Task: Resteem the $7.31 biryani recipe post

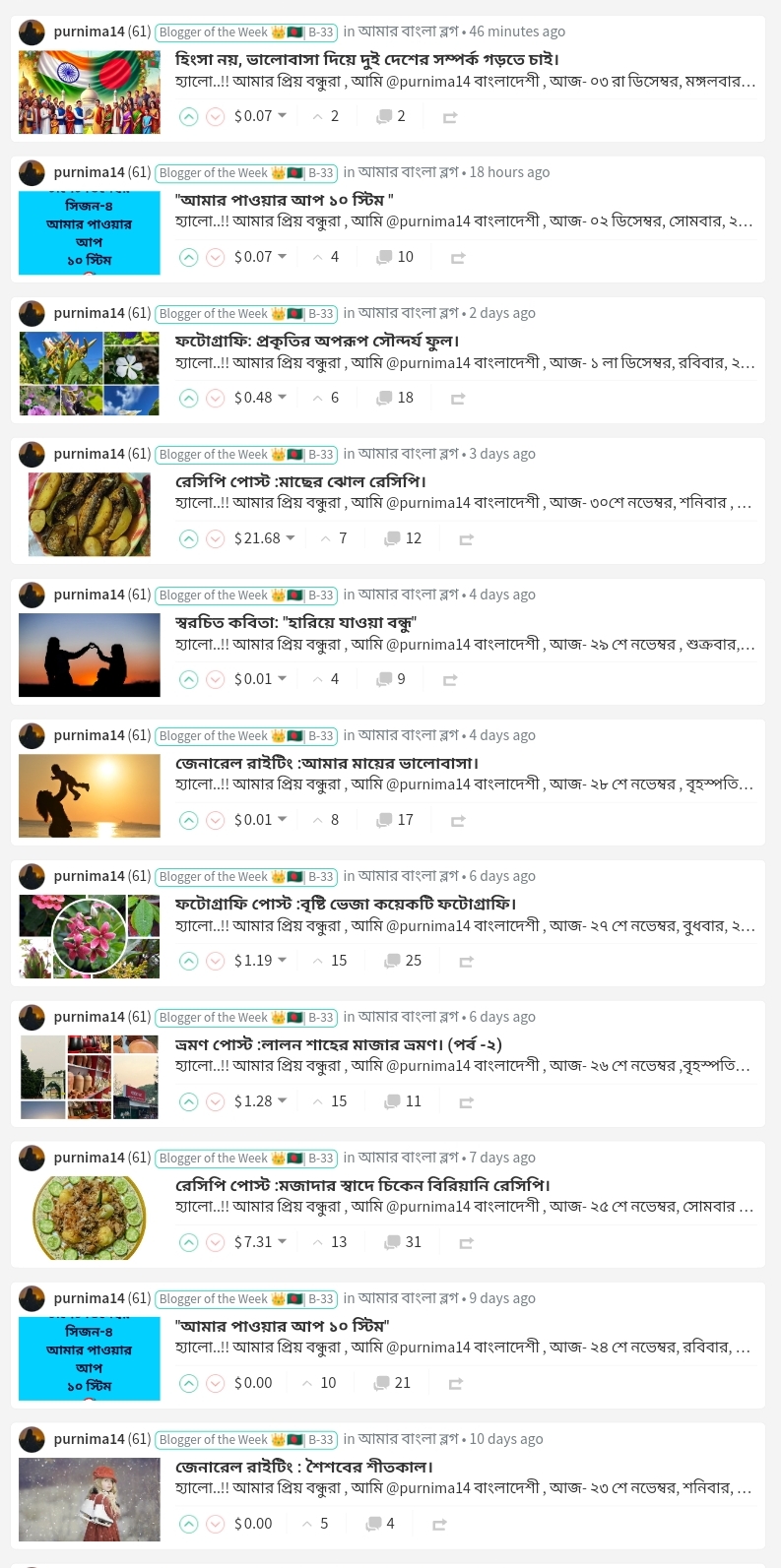Action: (466, 1243)
